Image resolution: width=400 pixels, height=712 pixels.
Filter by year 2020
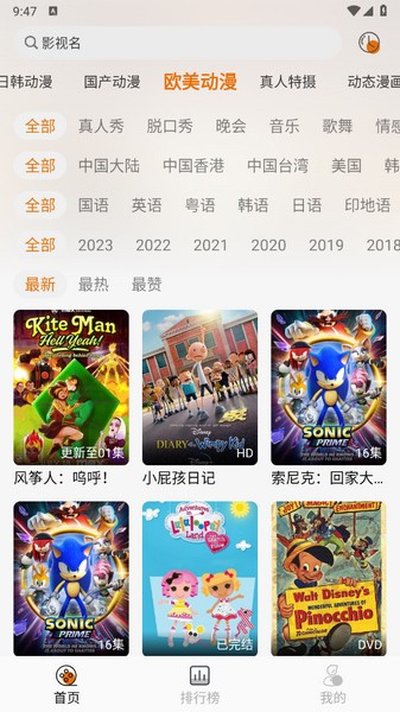pos(269,245)
